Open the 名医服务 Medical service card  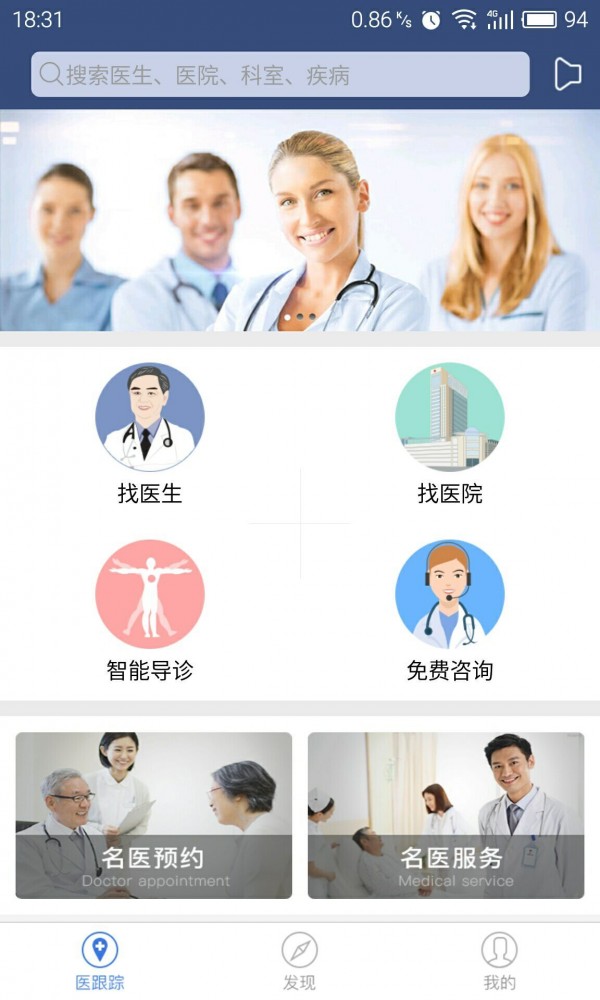446,815
